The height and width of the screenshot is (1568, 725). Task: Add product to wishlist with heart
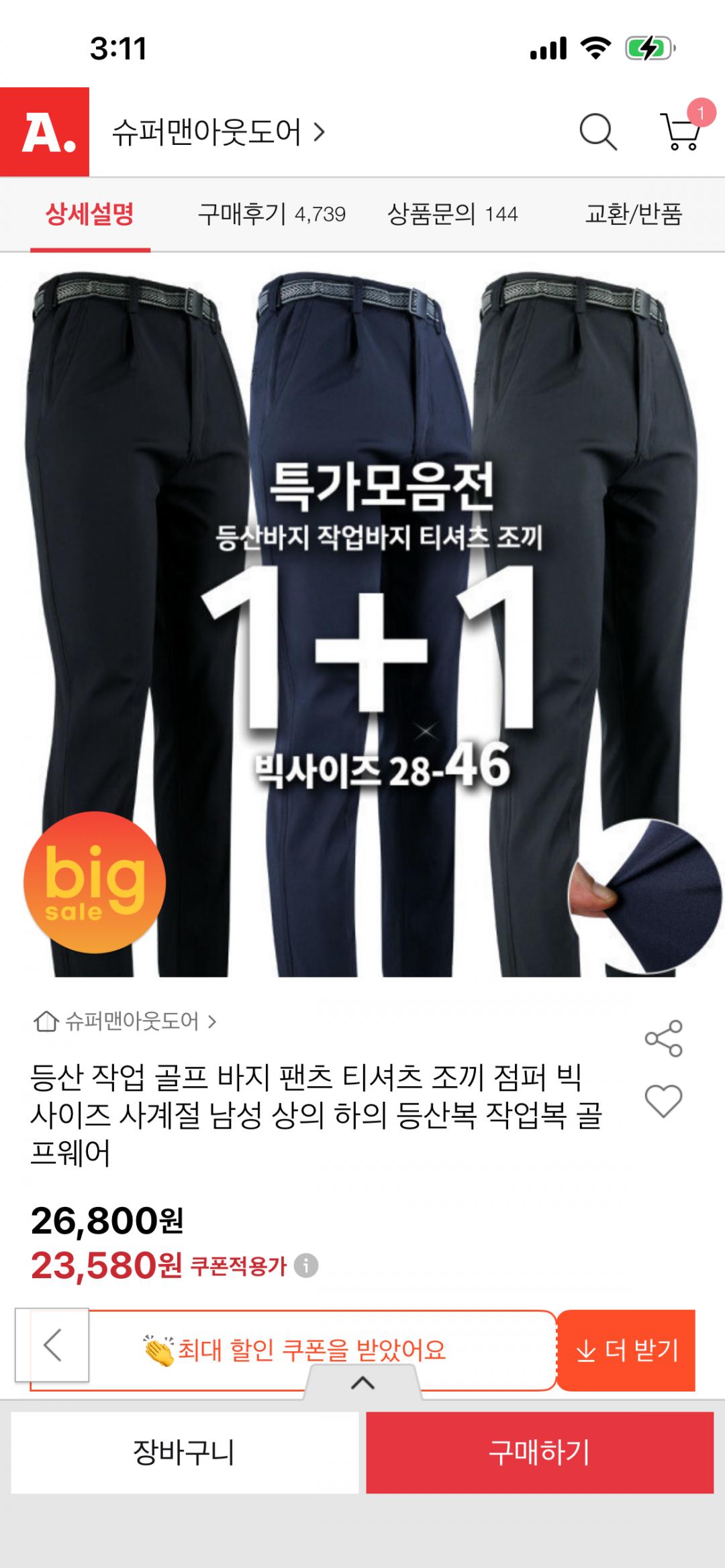click(663, 1101)
